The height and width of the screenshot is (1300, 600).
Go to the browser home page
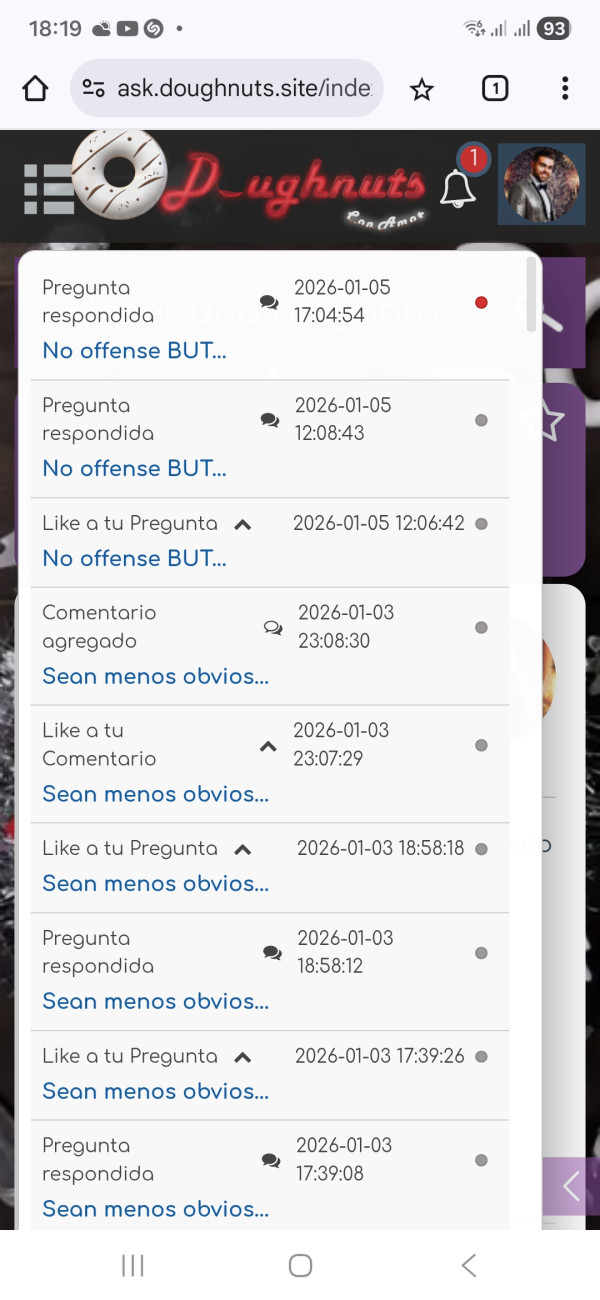[35, 89]
